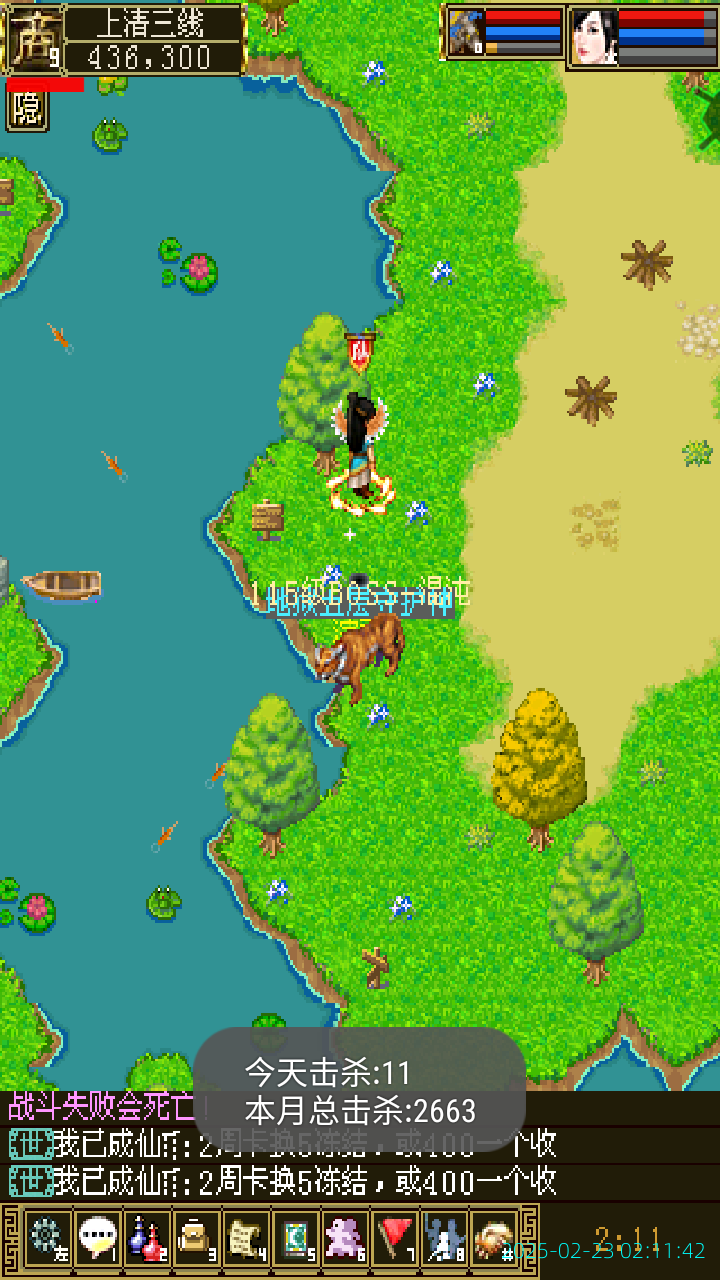Open the conch shell shortcut

point(493,1238)
